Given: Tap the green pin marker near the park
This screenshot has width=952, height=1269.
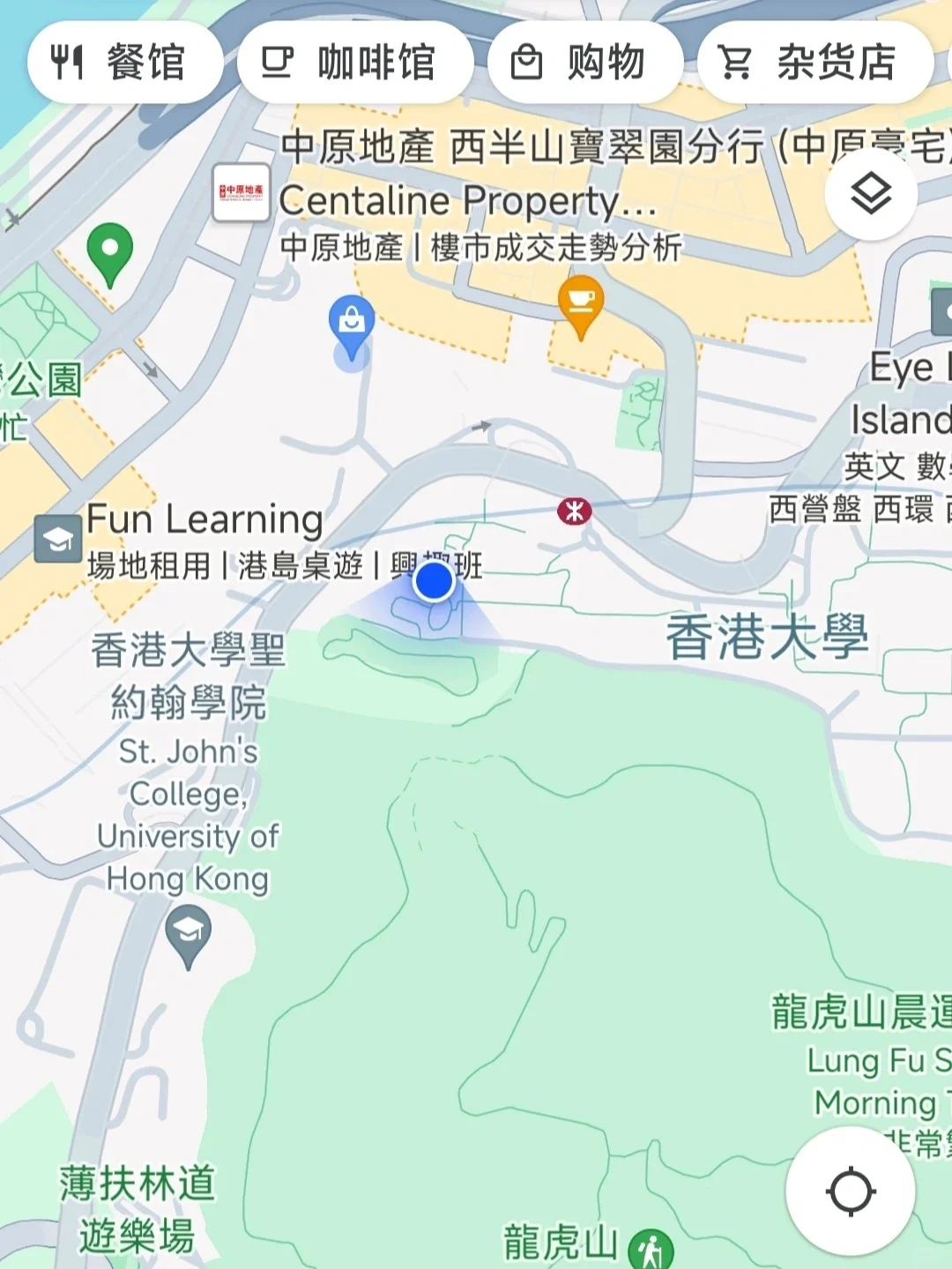Looking at the screenshot, I should click(108, 246).
